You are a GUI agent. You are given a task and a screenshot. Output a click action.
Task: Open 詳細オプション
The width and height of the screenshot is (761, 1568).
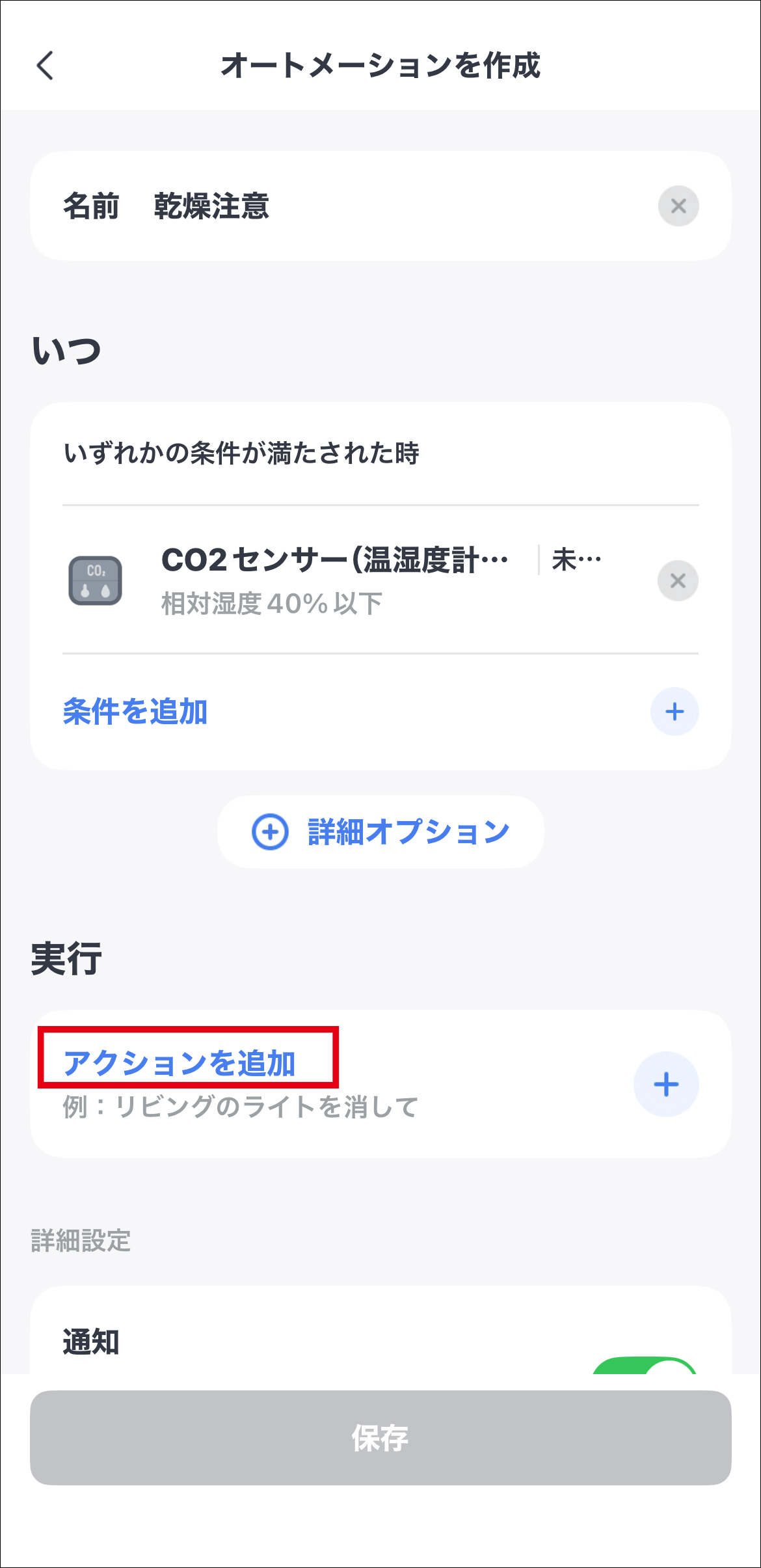(x=380, y=831)
